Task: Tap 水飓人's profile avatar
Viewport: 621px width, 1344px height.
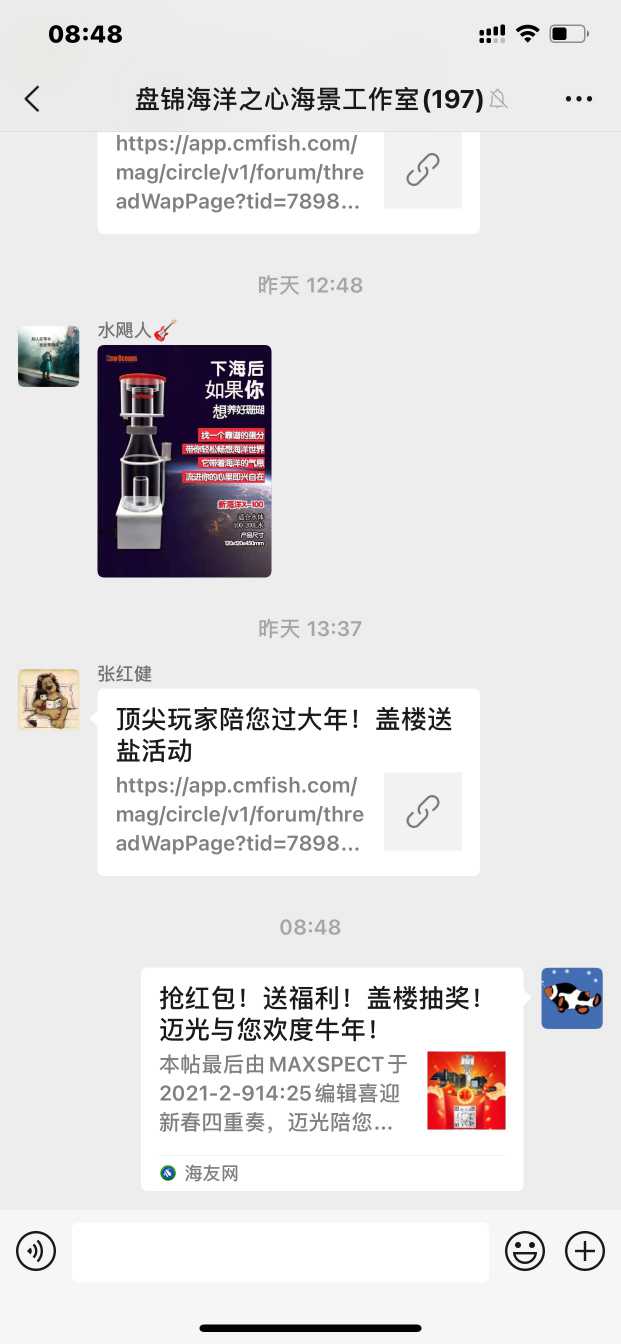Action: 48,356
